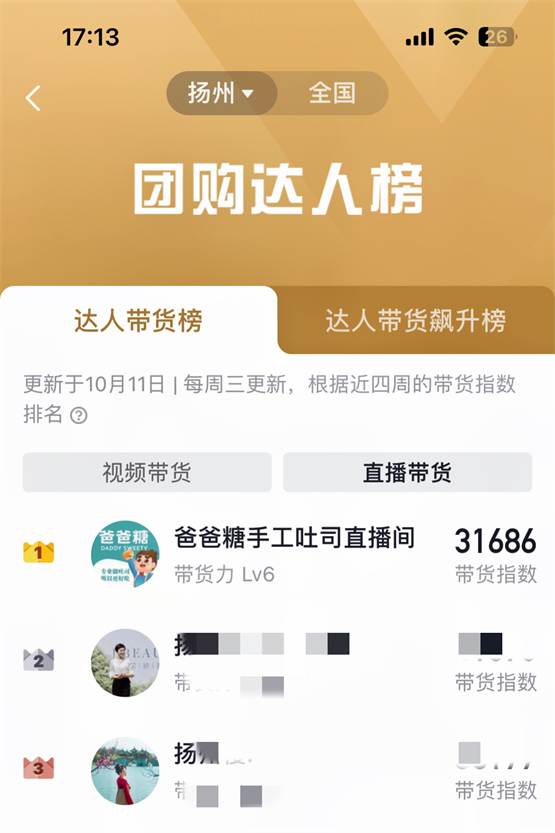Open the 扬州 city dropdown
This screenshot has height=833, width=555.
pos(222,94)
